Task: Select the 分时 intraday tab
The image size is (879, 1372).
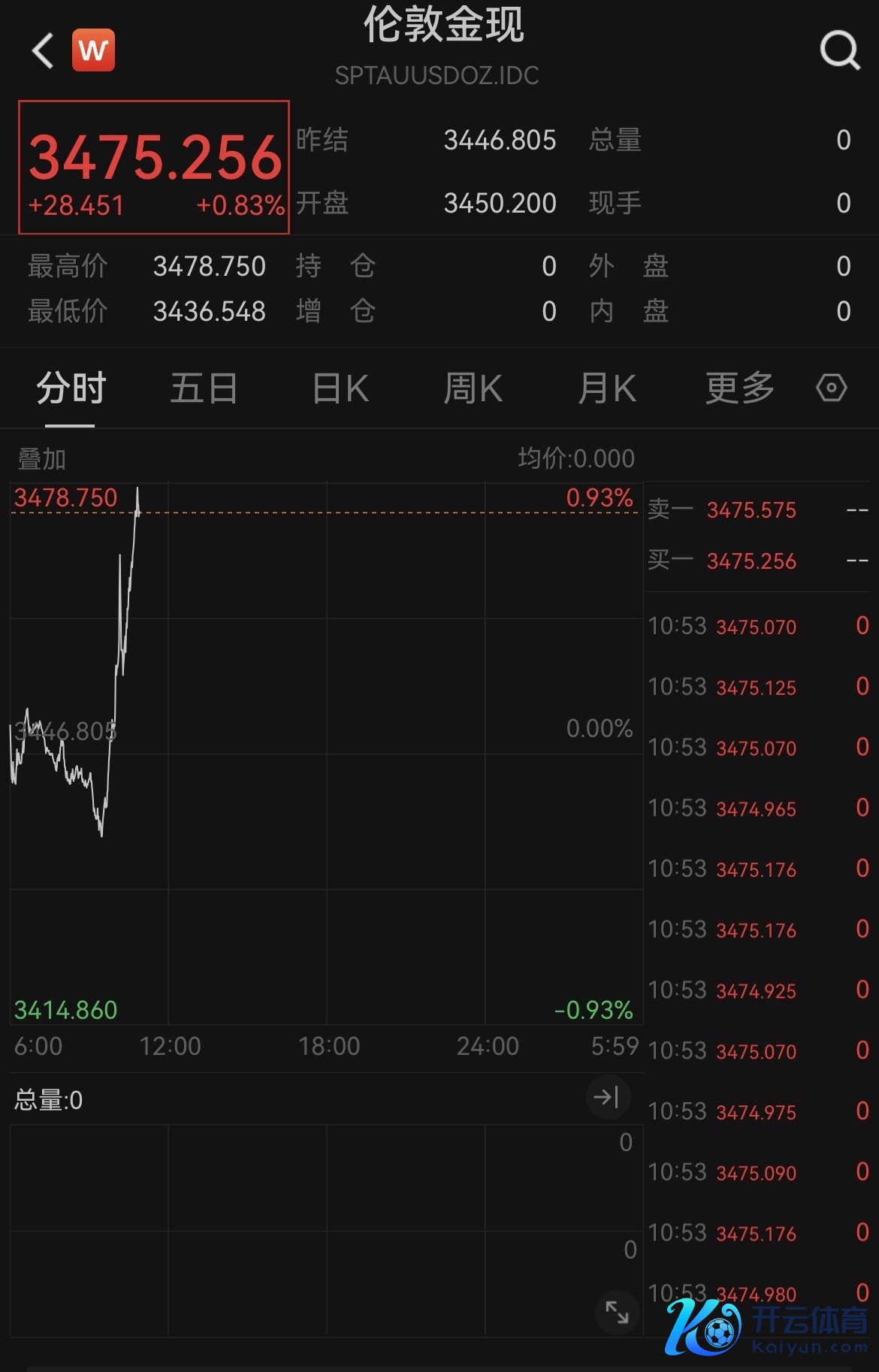Action: coord(71,388)
